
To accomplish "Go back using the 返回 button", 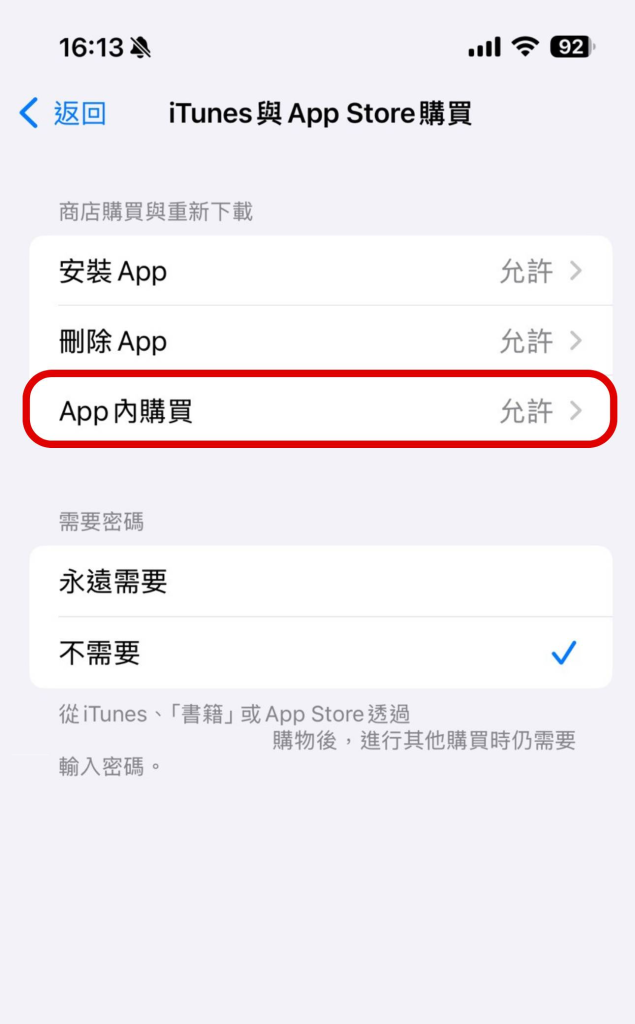I will (x=63, y=113).
